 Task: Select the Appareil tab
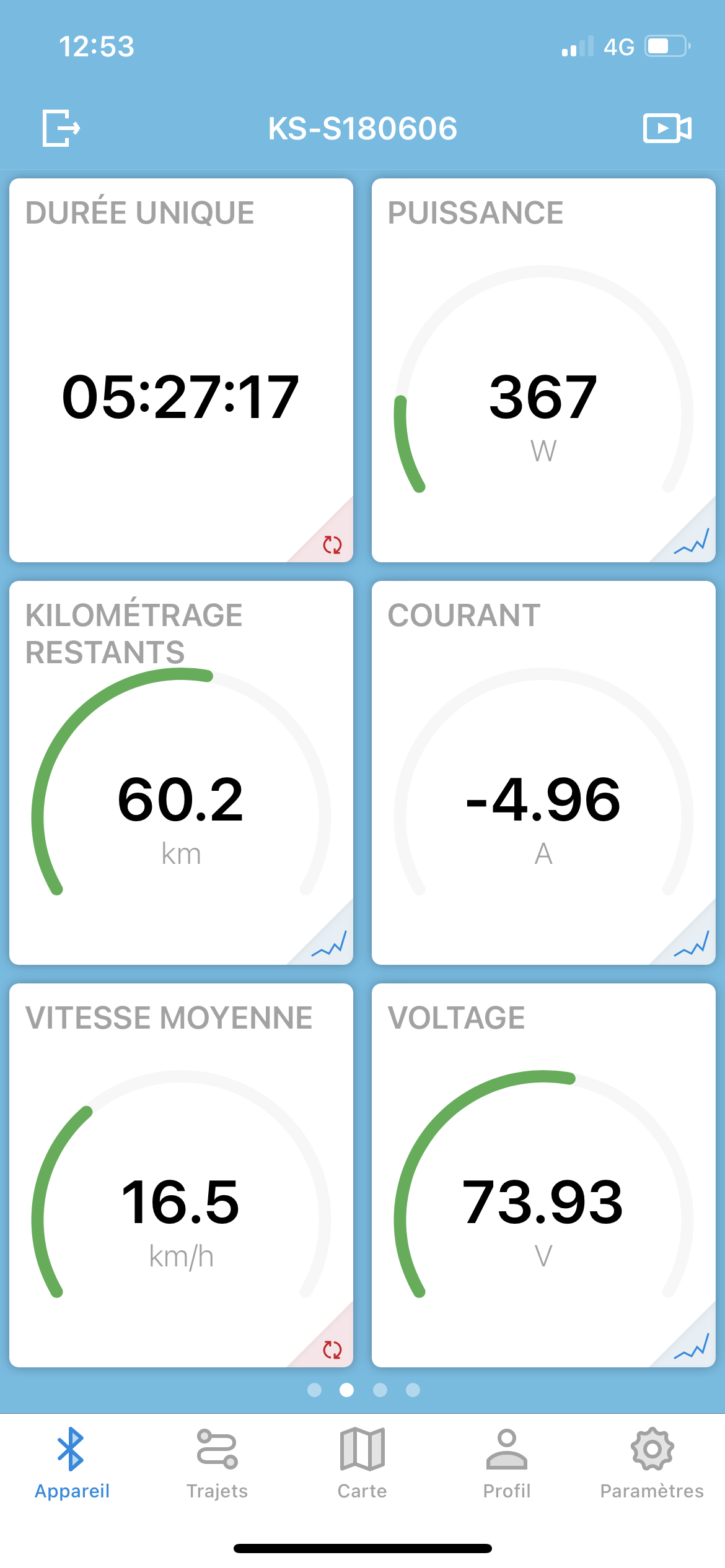click(72, 1464)
